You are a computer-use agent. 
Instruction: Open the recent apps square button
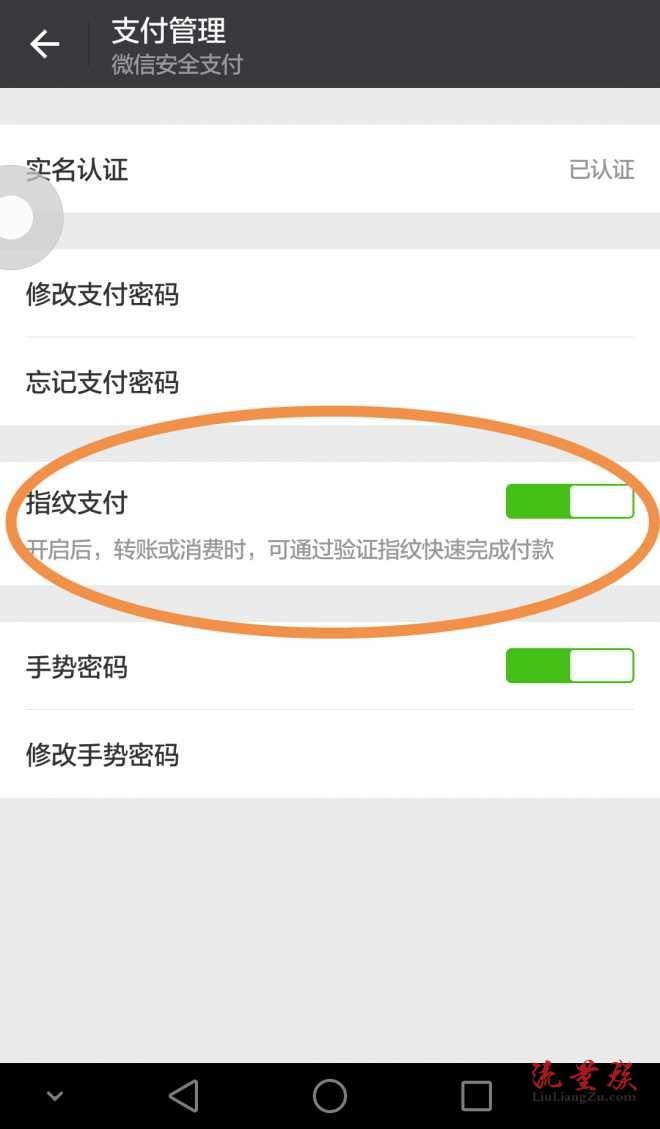tap(476, 1095)
